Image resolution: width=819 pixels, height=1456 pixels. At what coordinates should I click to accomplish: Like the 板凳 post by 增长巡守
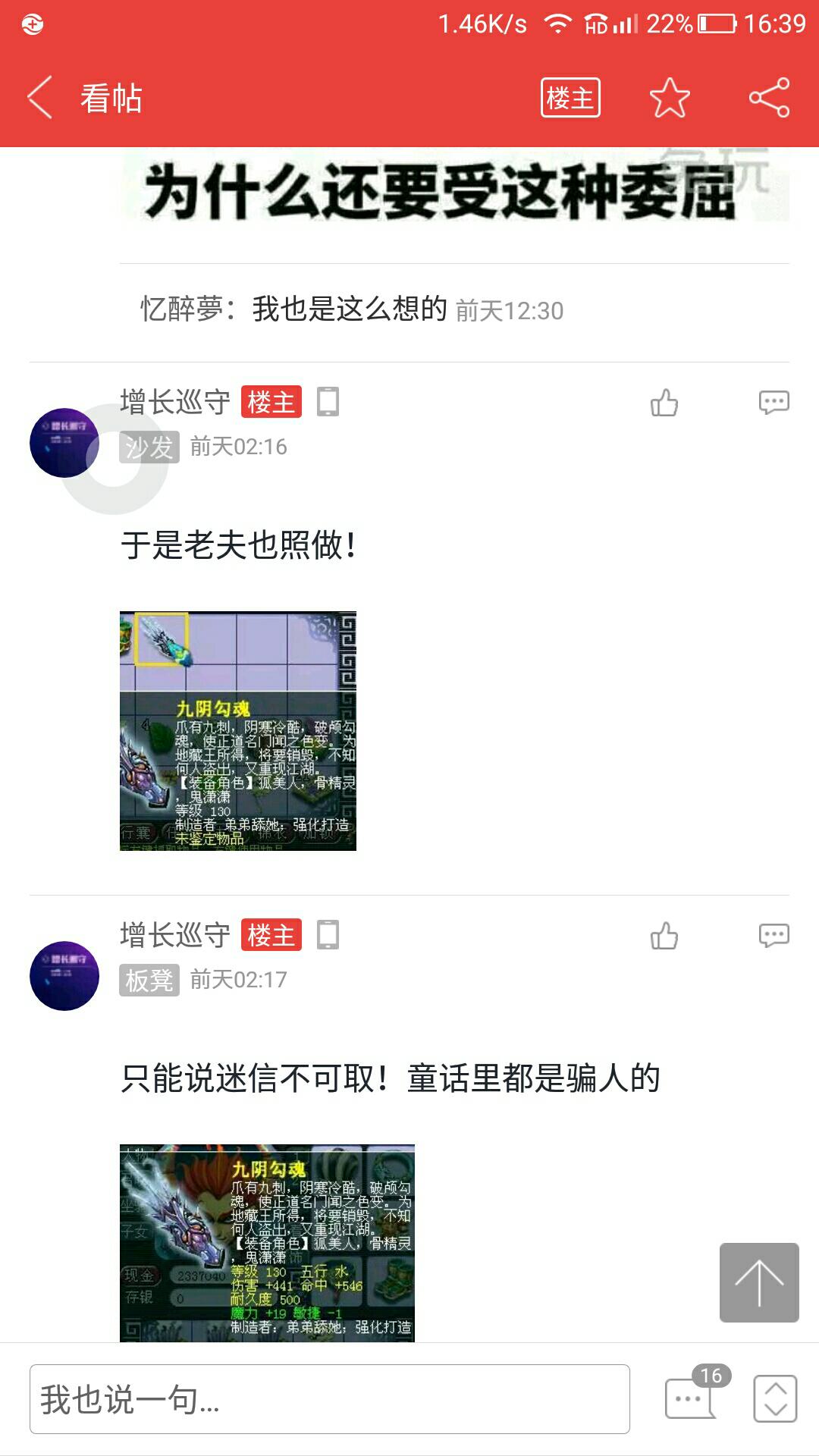[x=664, y=936]
